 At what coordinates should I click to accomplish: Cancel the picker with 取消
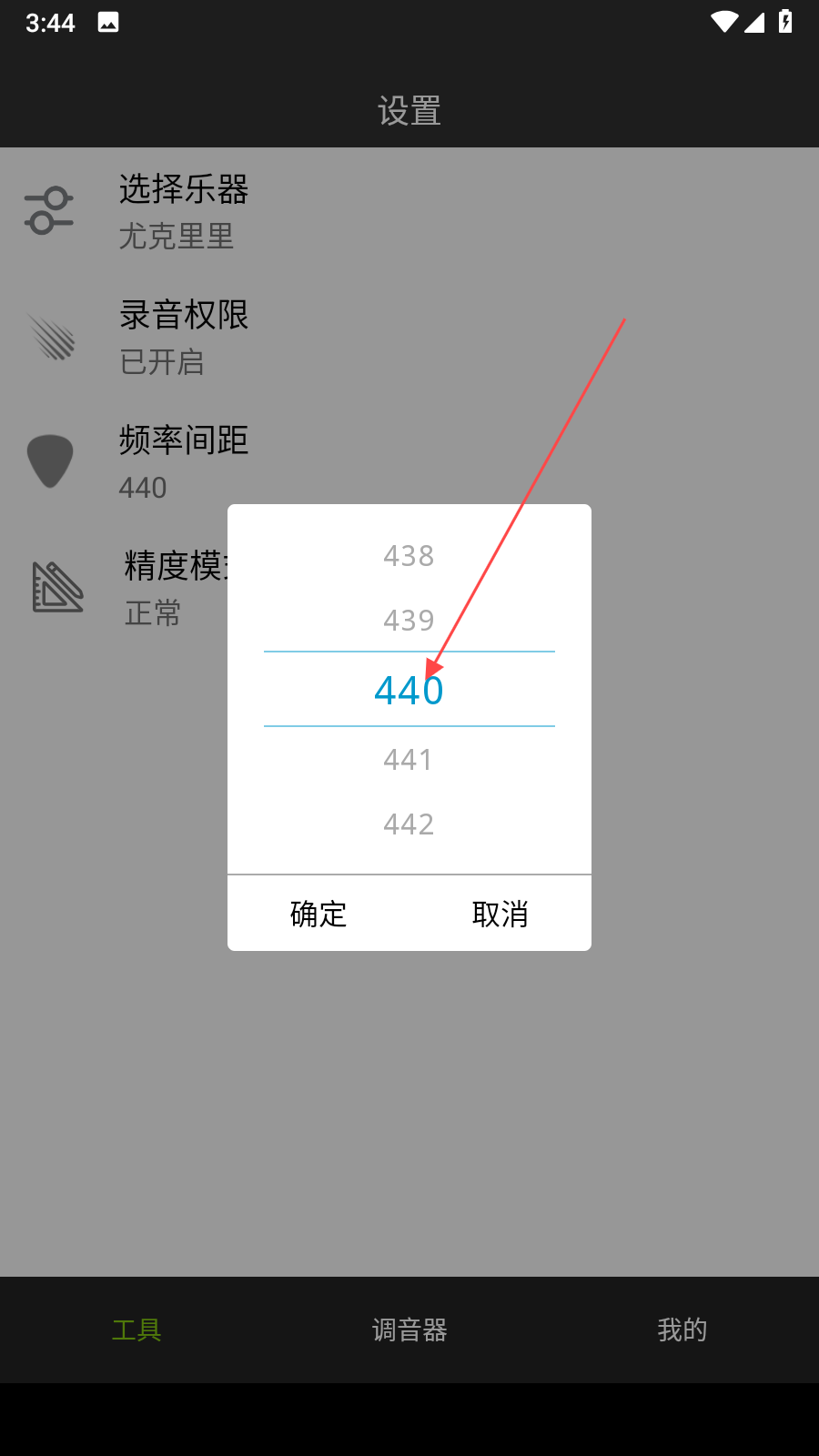coord(500,914)
